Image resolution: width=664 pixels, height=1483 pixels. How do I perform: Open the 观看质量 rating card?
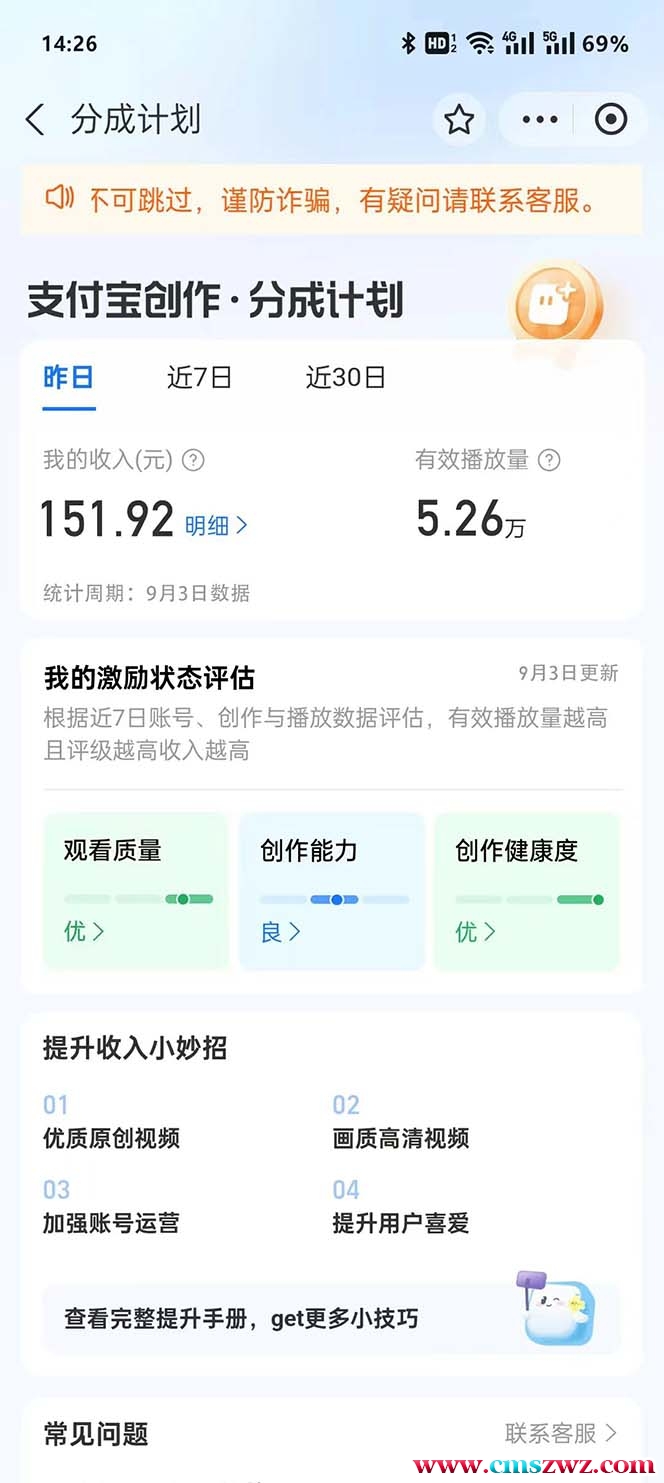coord(136,890)
